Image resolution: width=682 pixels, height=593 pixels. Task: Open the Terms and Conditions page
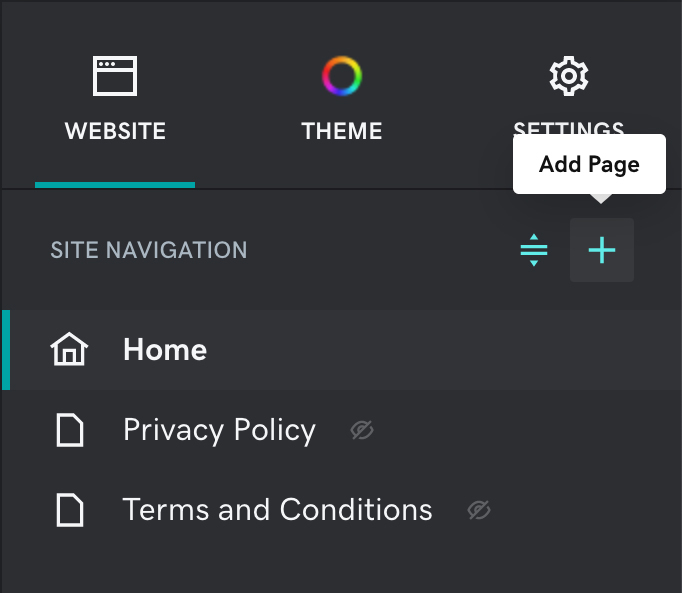point(277,510)
